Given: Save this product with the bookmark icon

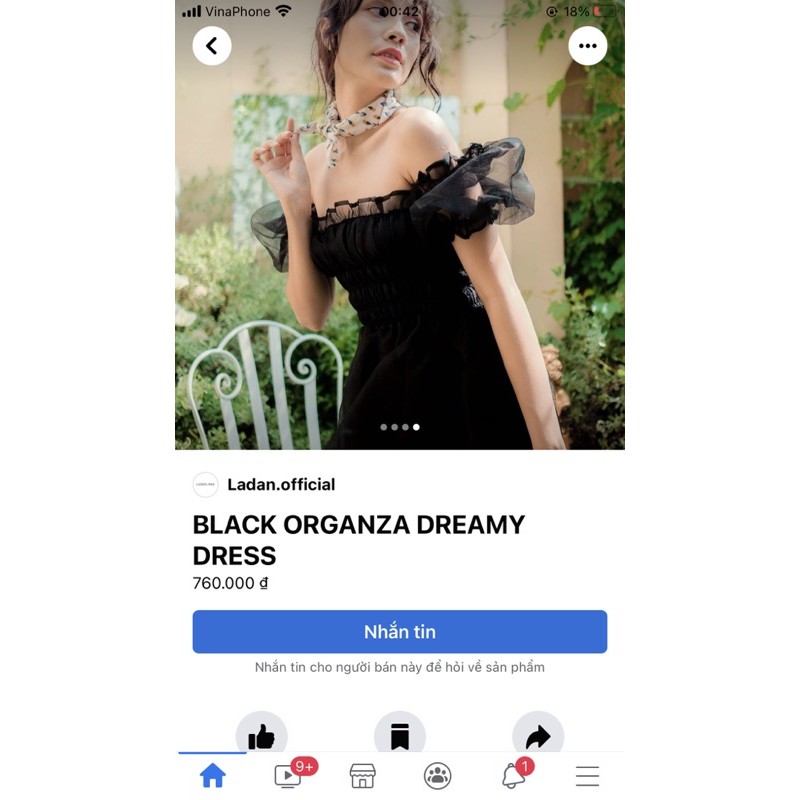Looking at the screenshot, I should point(400,736).
